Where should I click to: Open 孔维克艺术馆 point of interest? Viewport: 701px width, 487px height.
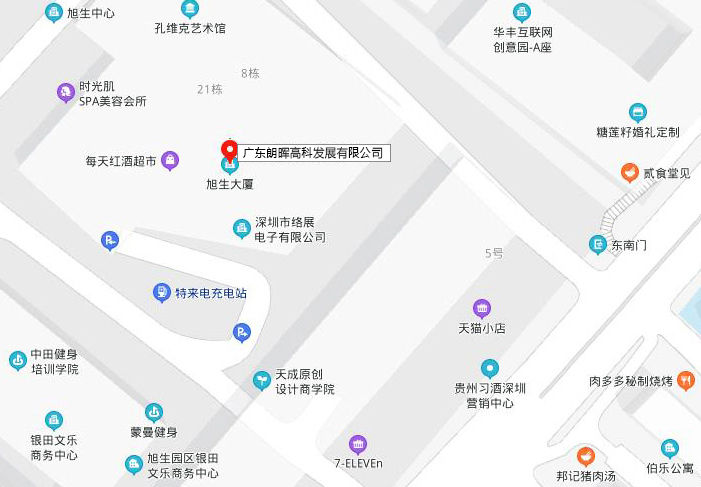(189, 9)
